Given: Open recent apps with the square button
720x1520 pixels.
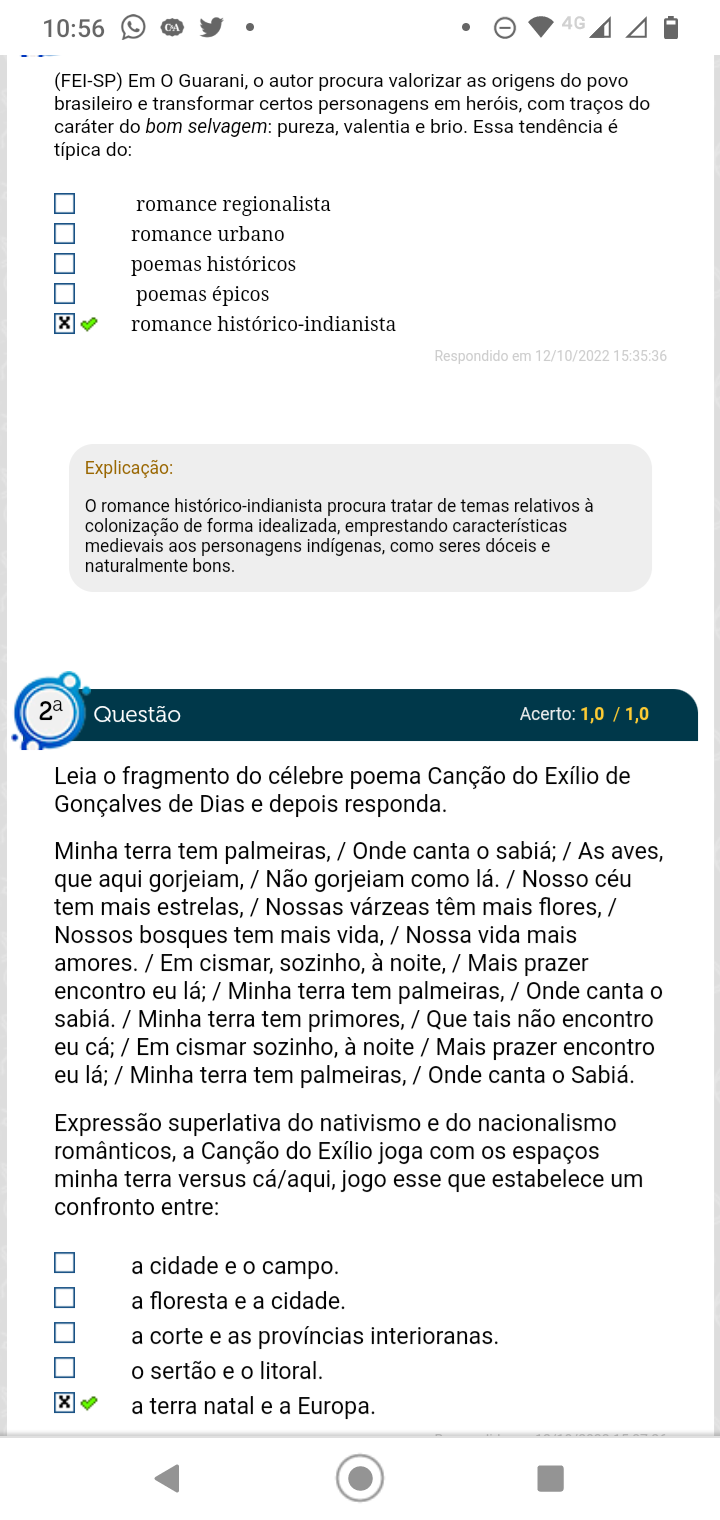Looking at the screenshot, I should coord(550,1478).
